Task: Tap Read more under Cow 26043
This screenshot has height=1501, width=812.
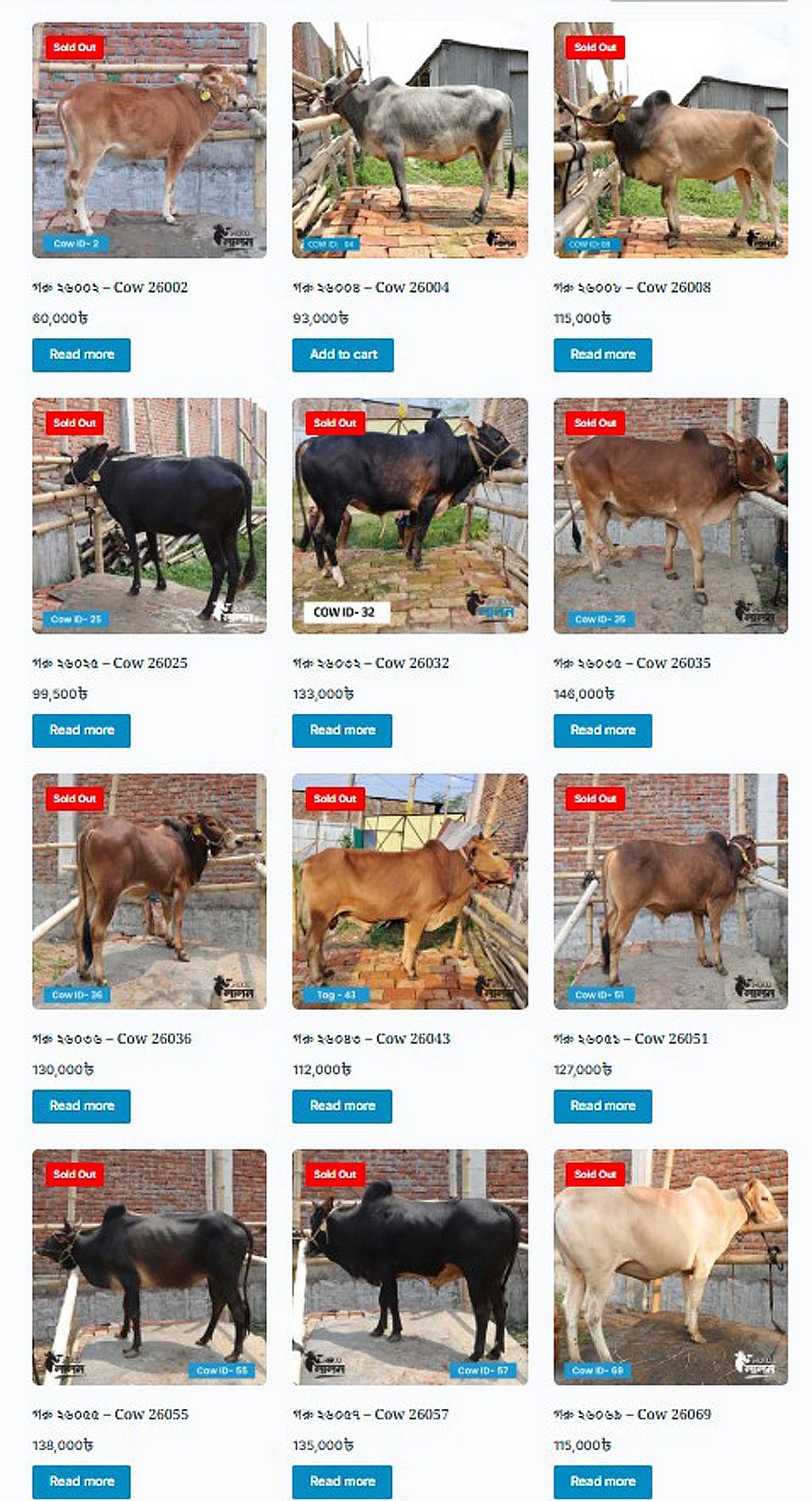Action: (x=342, y=1107)
